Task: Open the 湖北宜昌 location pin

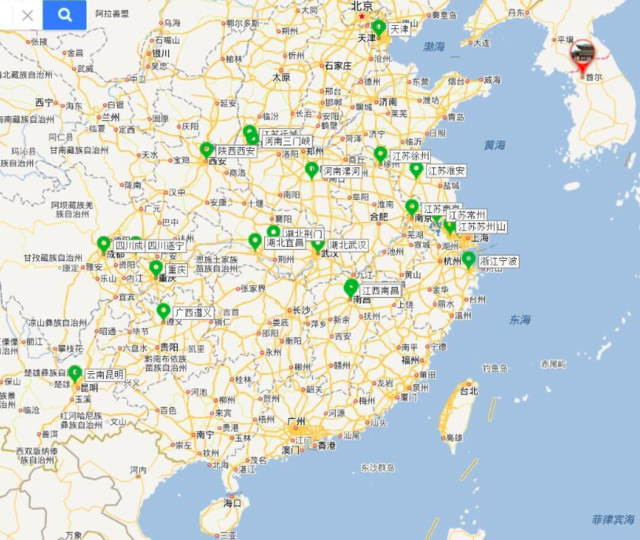Action: [x=257, y=241]
